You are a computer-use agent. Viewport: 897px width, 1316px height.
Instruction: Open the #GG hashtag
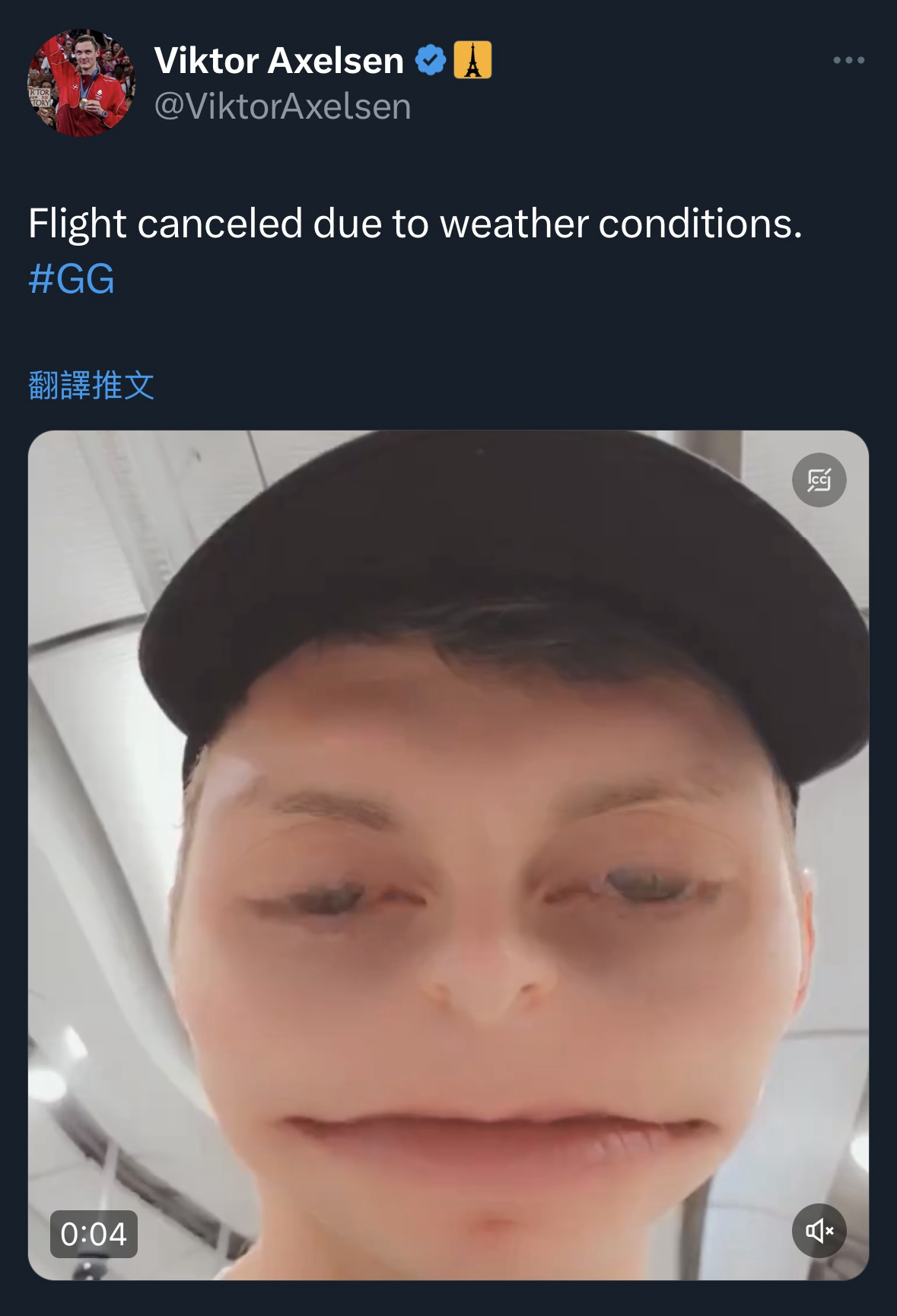72,278
